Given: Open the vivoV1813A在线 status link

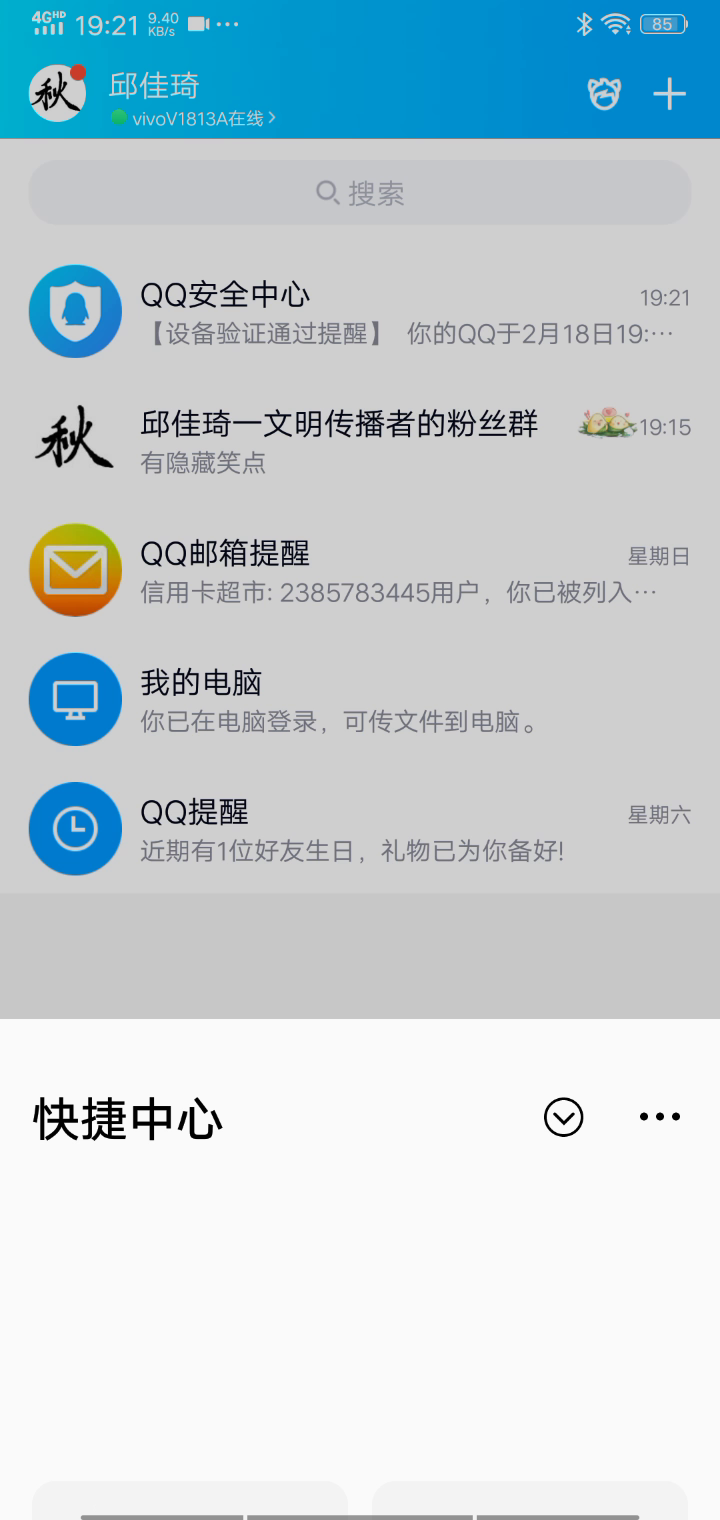Looking at the screenshot, I should pyautogui.click(x=193, y=118).
